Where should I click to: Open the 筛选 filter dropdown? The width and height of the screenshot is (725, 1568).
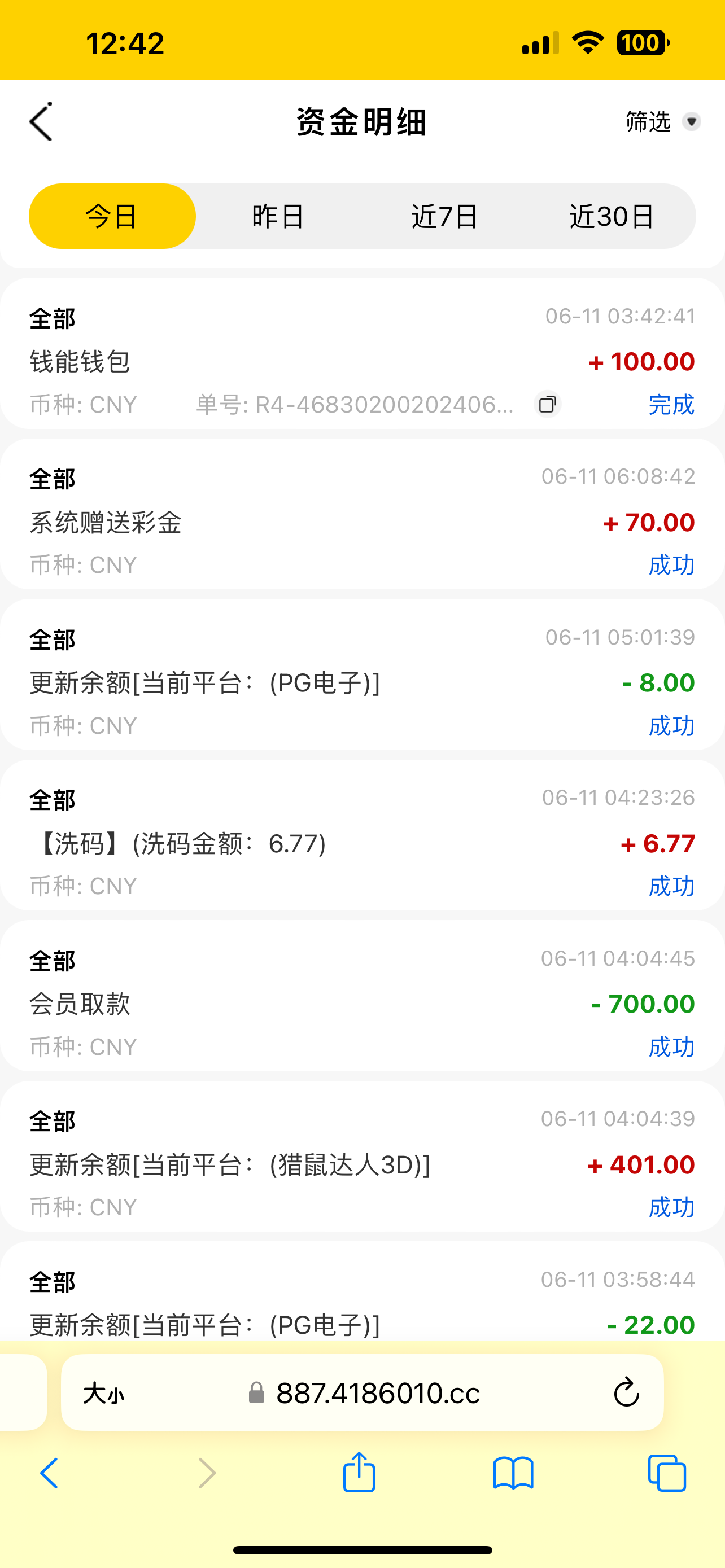tap(662, 122)
